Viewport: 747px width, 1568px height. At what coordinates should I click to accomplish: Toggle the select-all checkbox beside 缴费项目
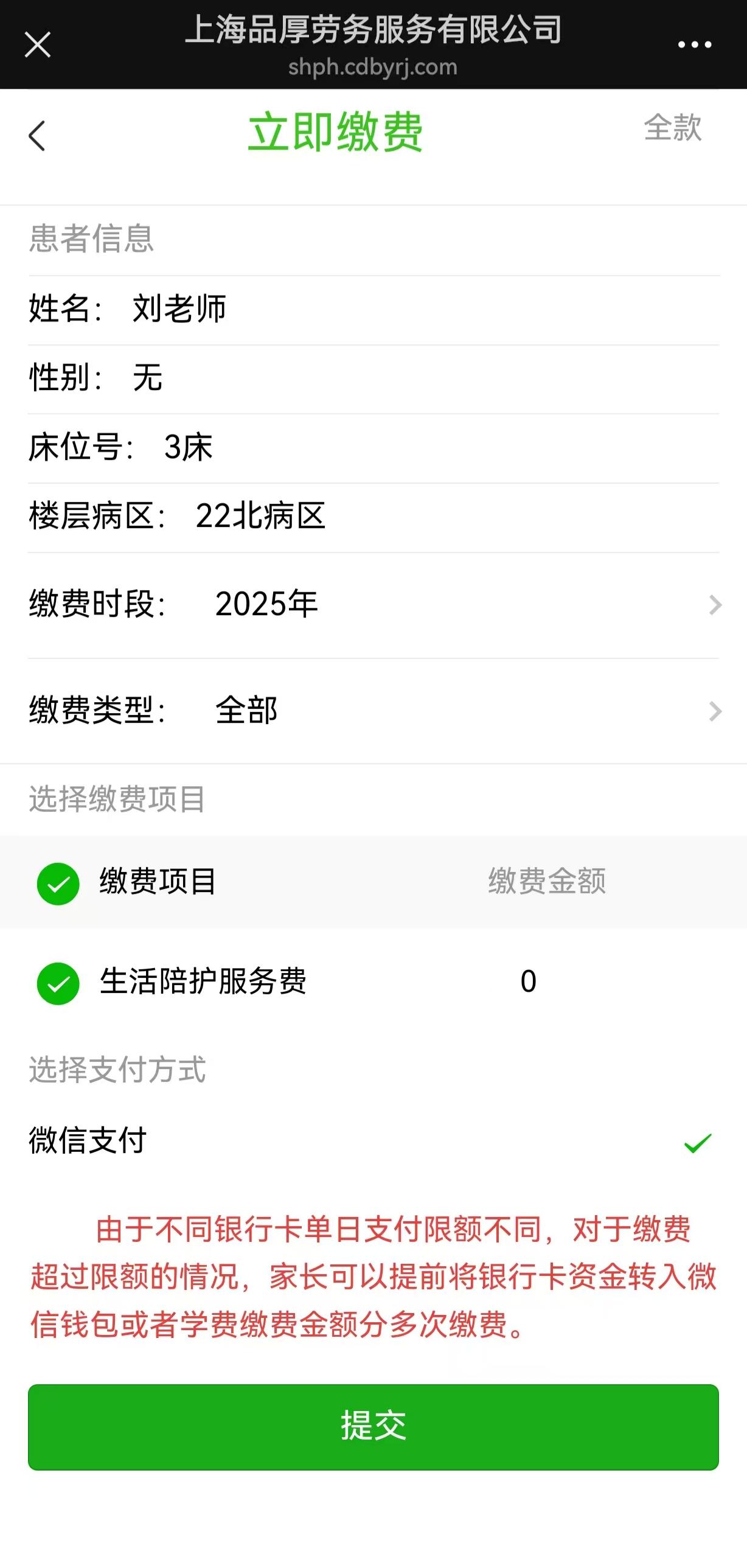point(58,883)
